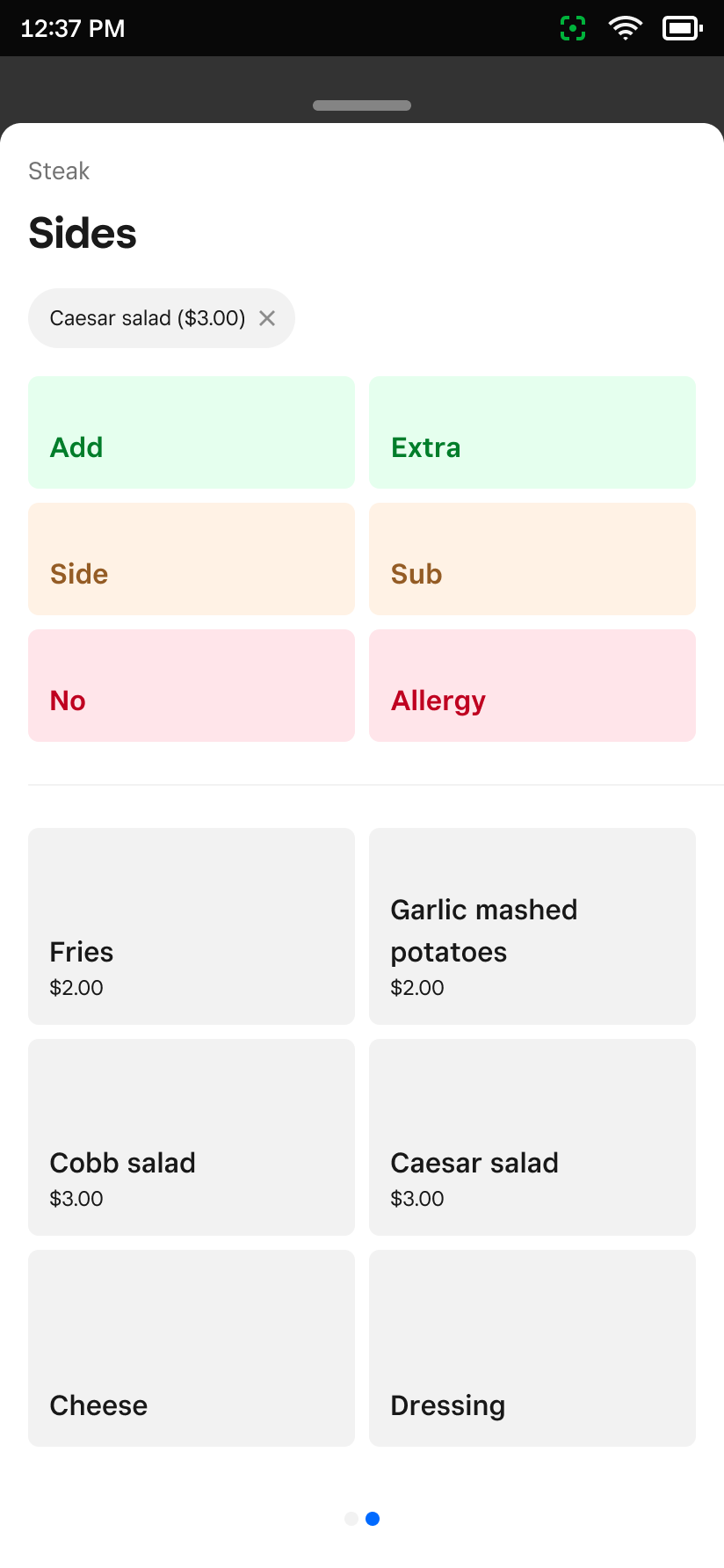Open the Cheese option

click(x=192, y=1348)
